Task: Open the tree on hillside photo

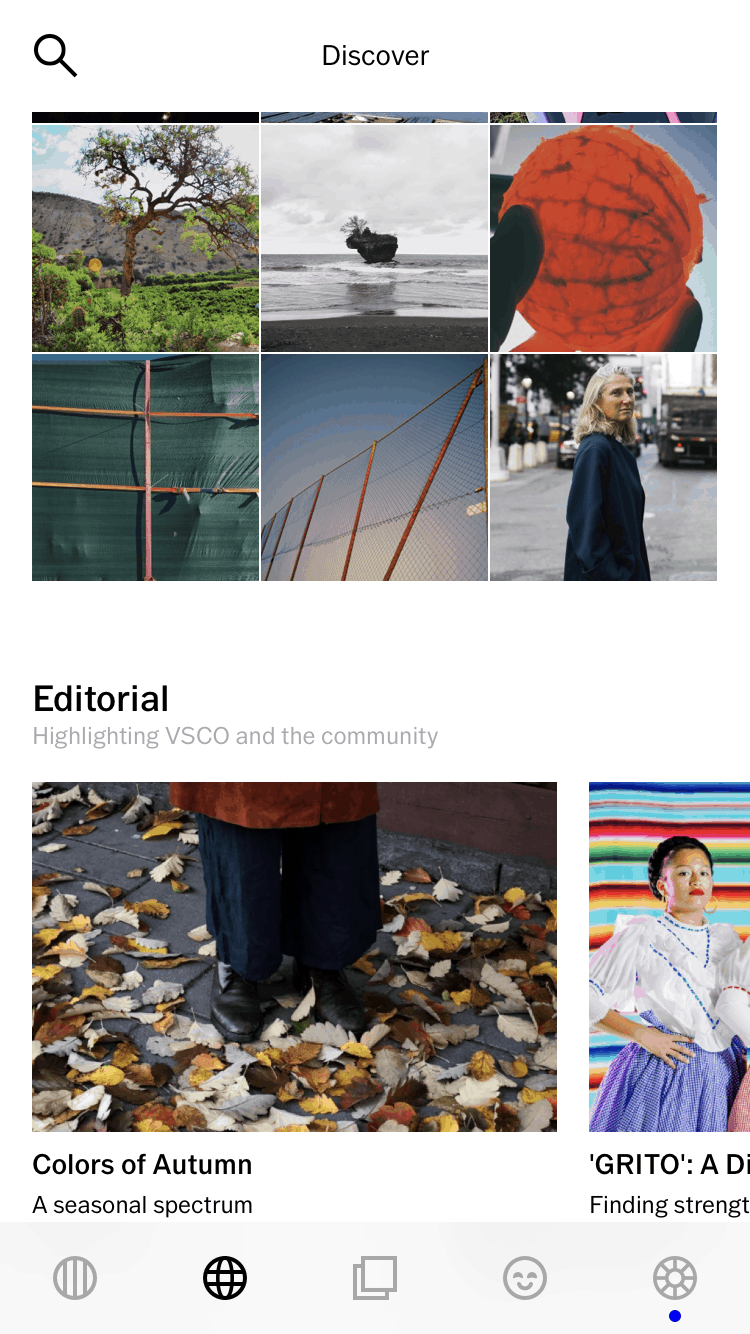Action: pos(145,238)
